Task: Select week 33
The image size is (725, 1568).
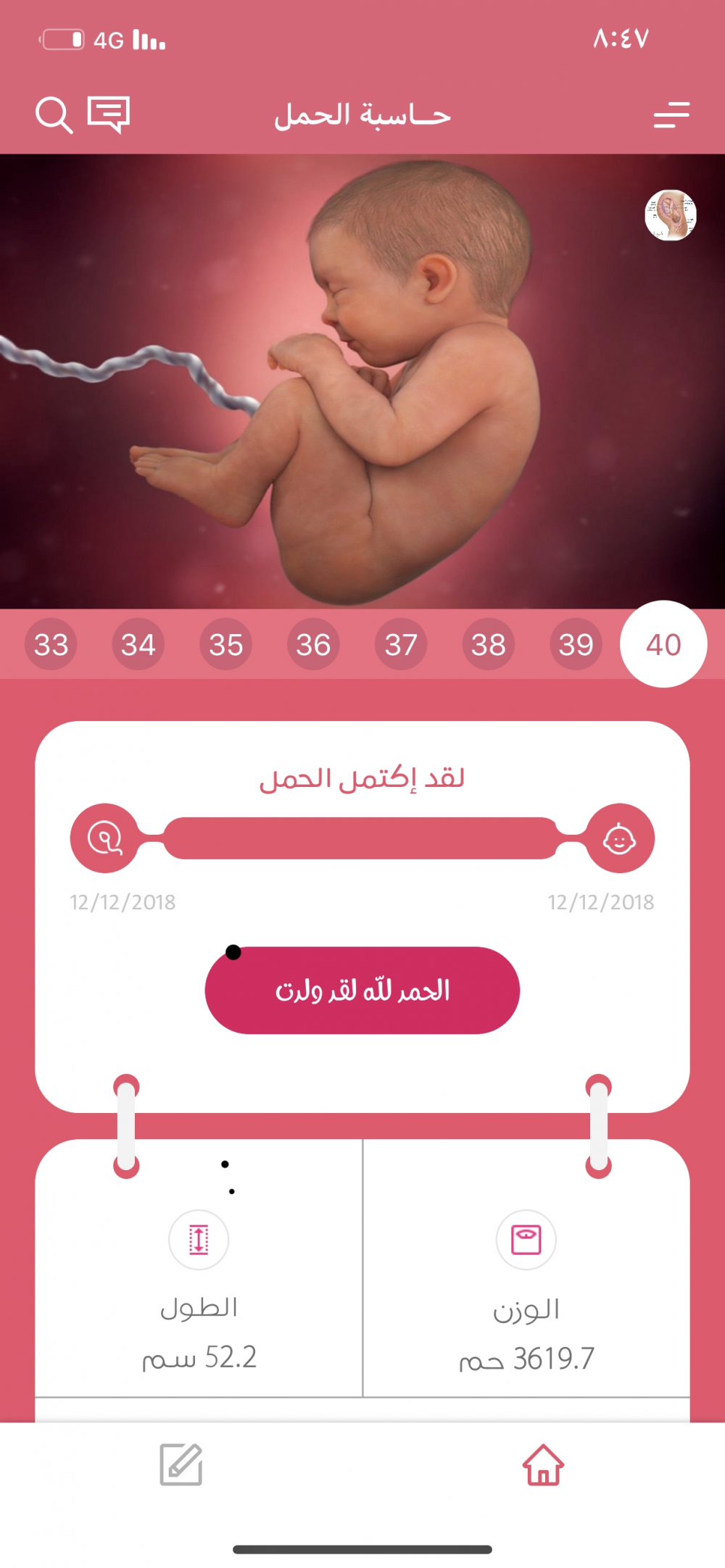Action: coord(51,644)
